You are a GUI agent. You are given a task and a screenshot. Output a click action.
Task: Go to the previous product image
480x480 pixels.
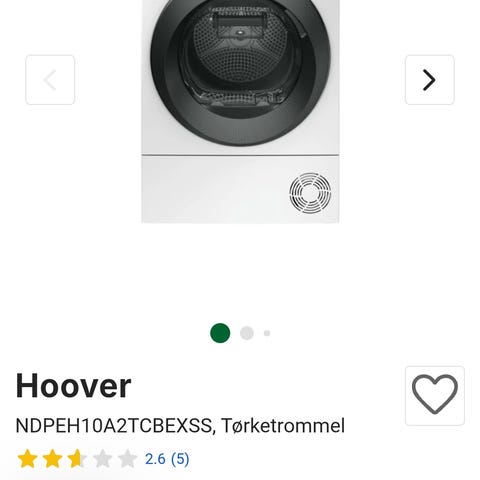pos(50,80)
